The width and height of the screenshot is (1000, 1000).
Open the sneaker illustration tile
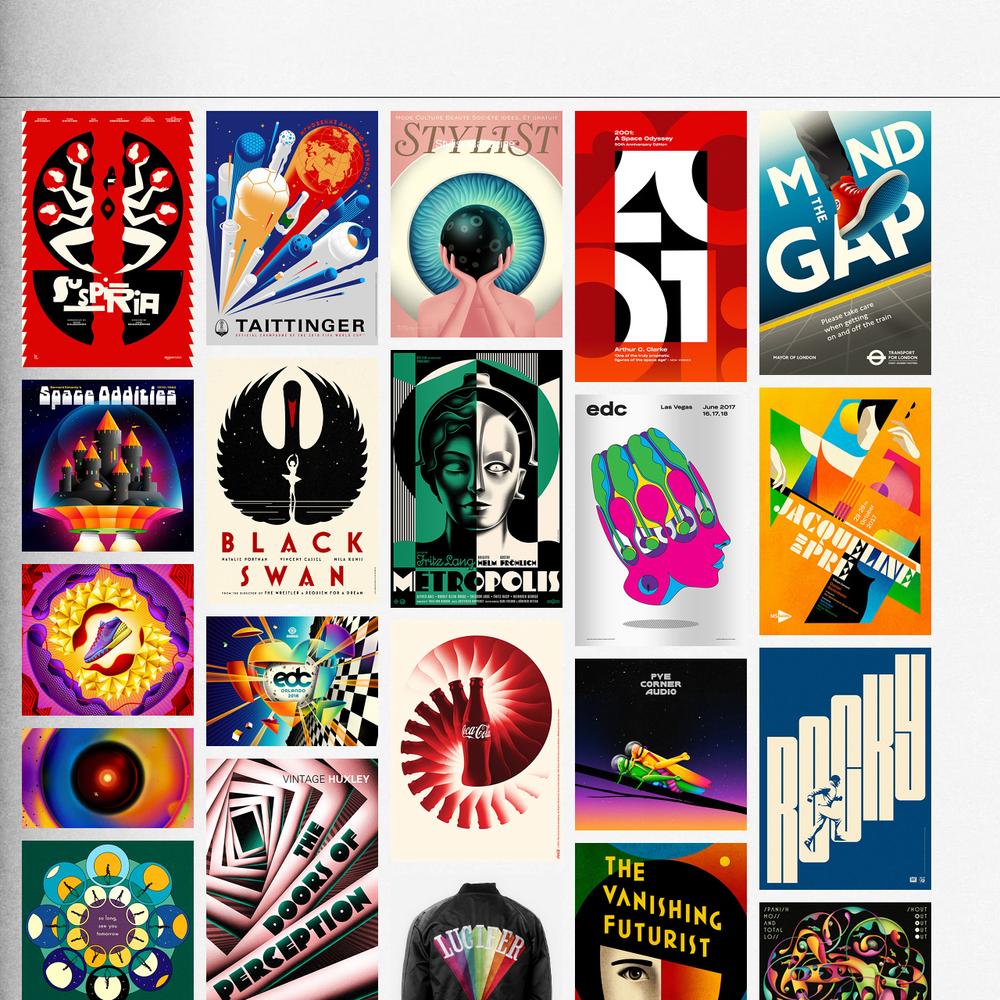108,640
